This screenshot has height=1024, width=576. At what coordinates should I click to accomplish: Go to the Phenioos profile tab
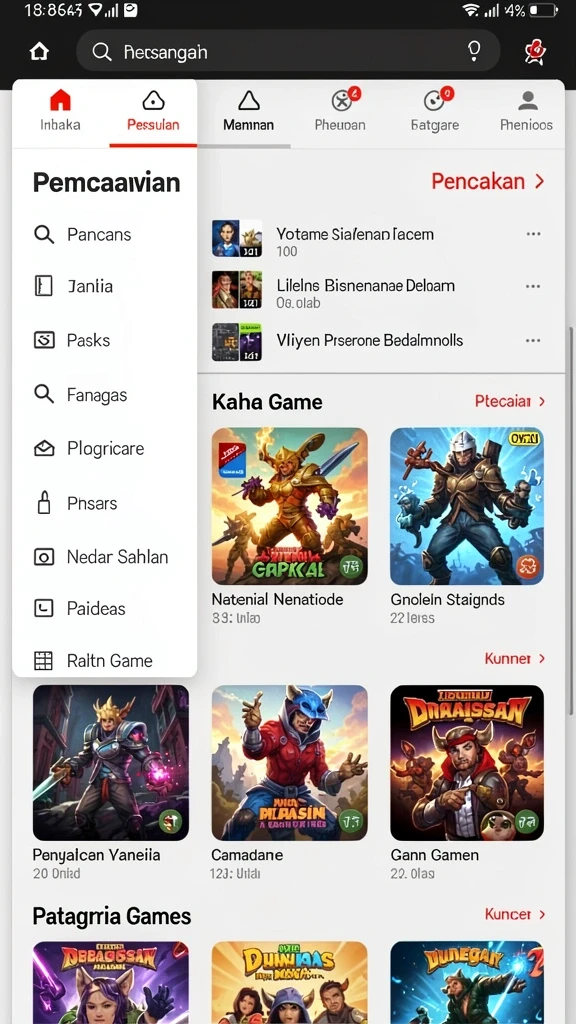[x=526, y=112]
